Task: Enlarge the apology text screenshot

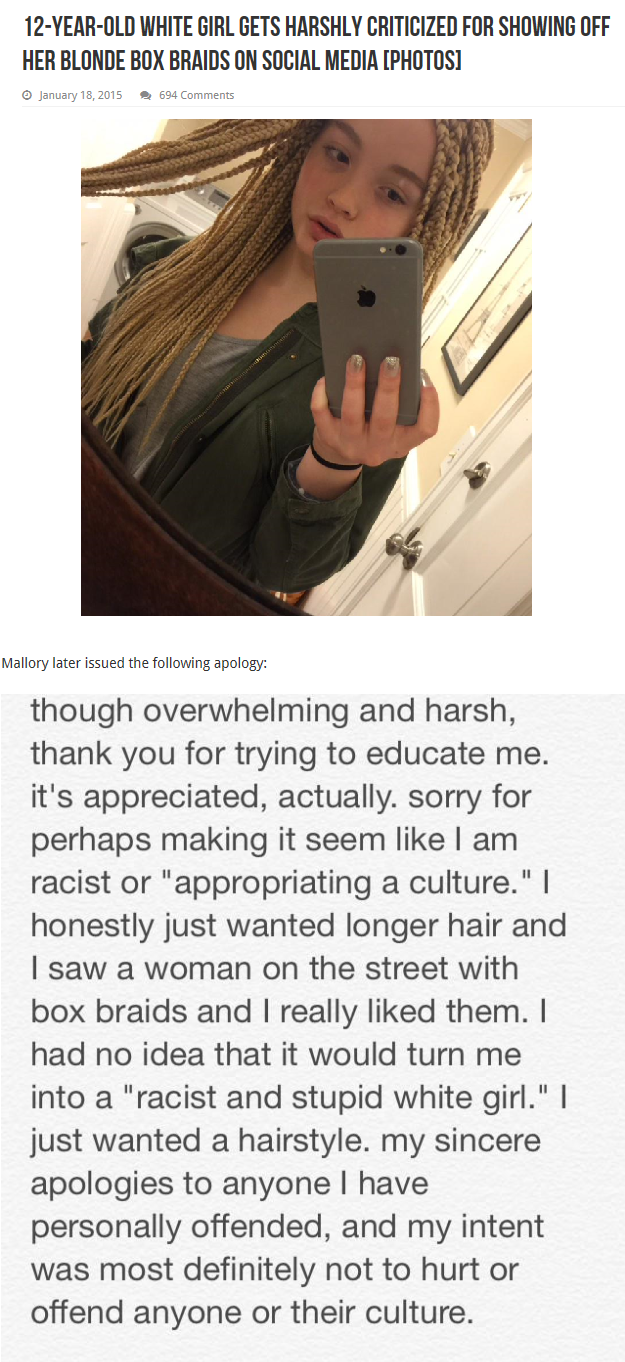Action: [x=312, y=1020]
